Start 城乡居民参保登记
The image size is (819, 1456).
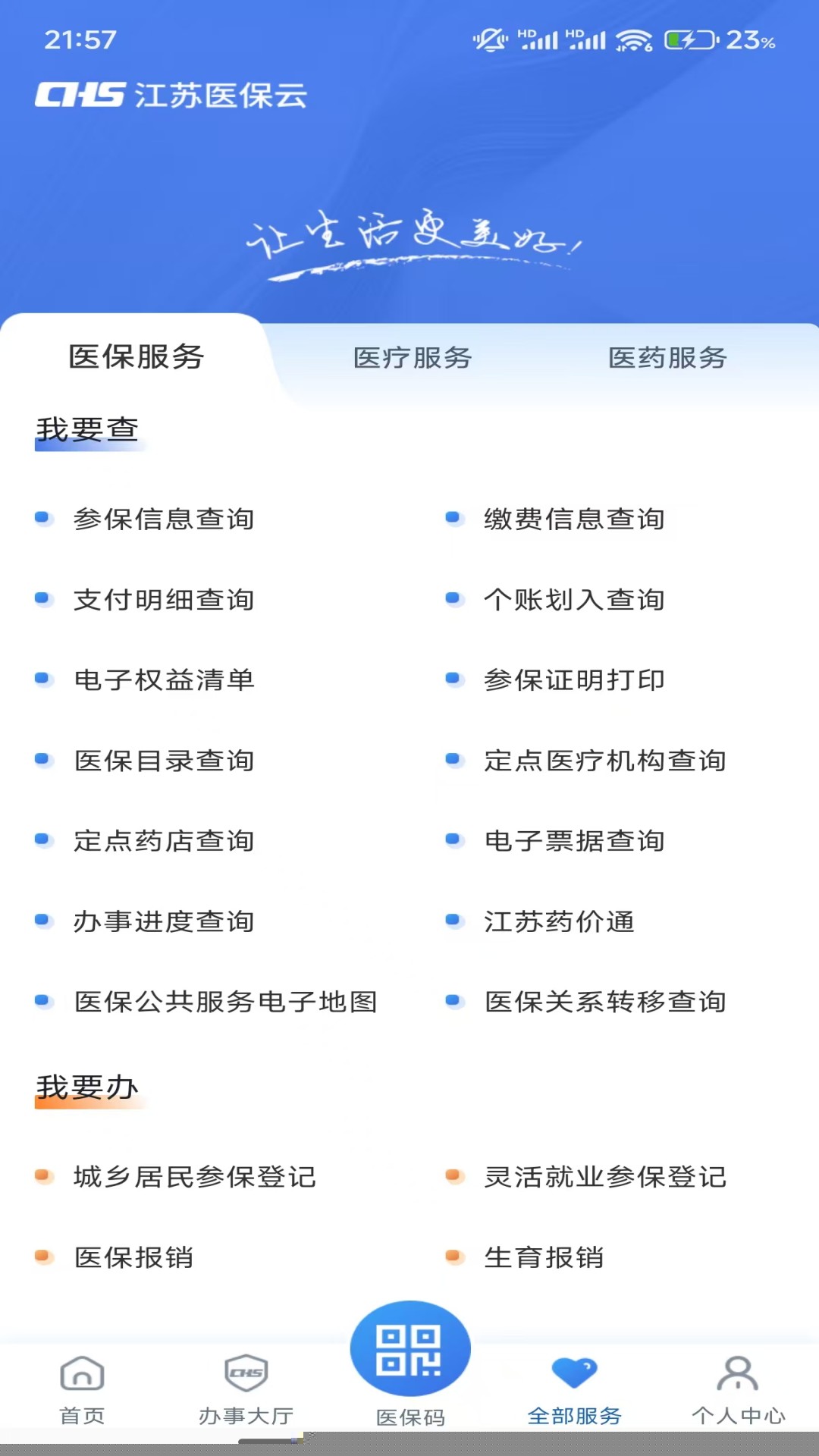pos(195,1177)
